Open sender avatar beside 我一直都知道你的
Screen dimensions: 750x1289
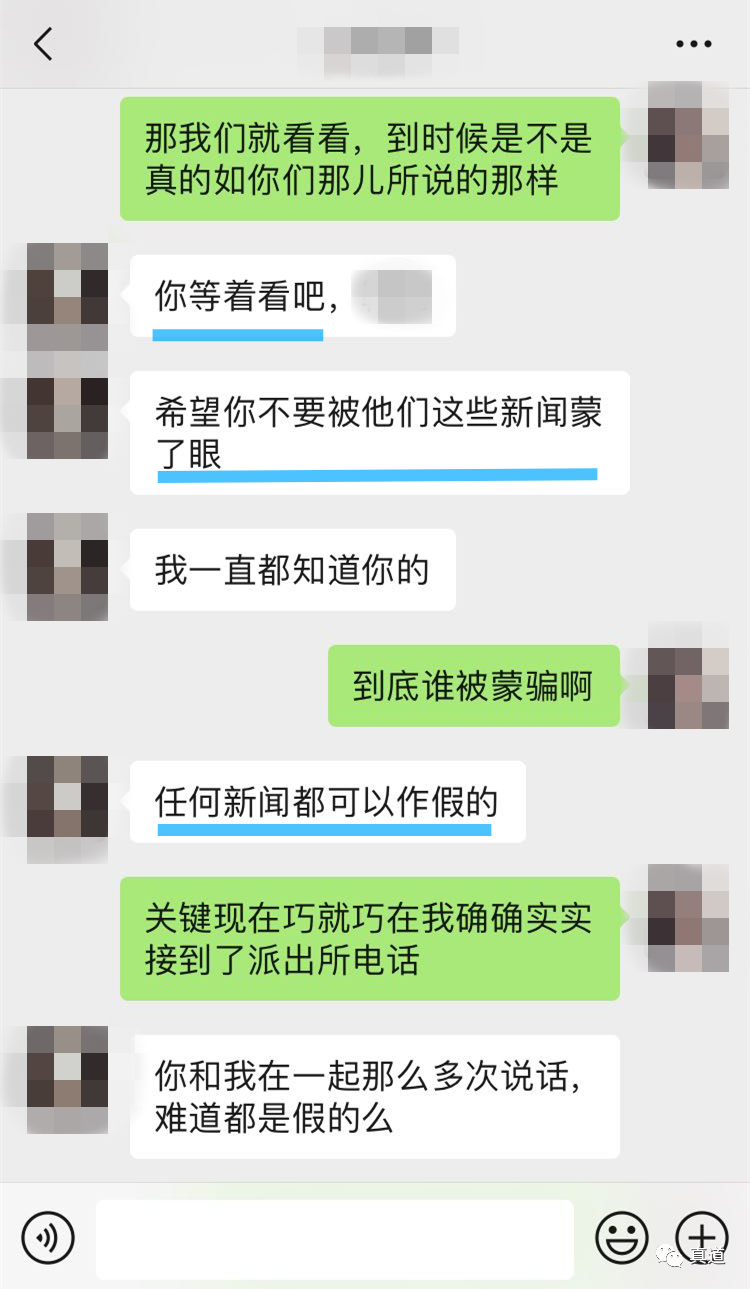[x=67, y=566]
